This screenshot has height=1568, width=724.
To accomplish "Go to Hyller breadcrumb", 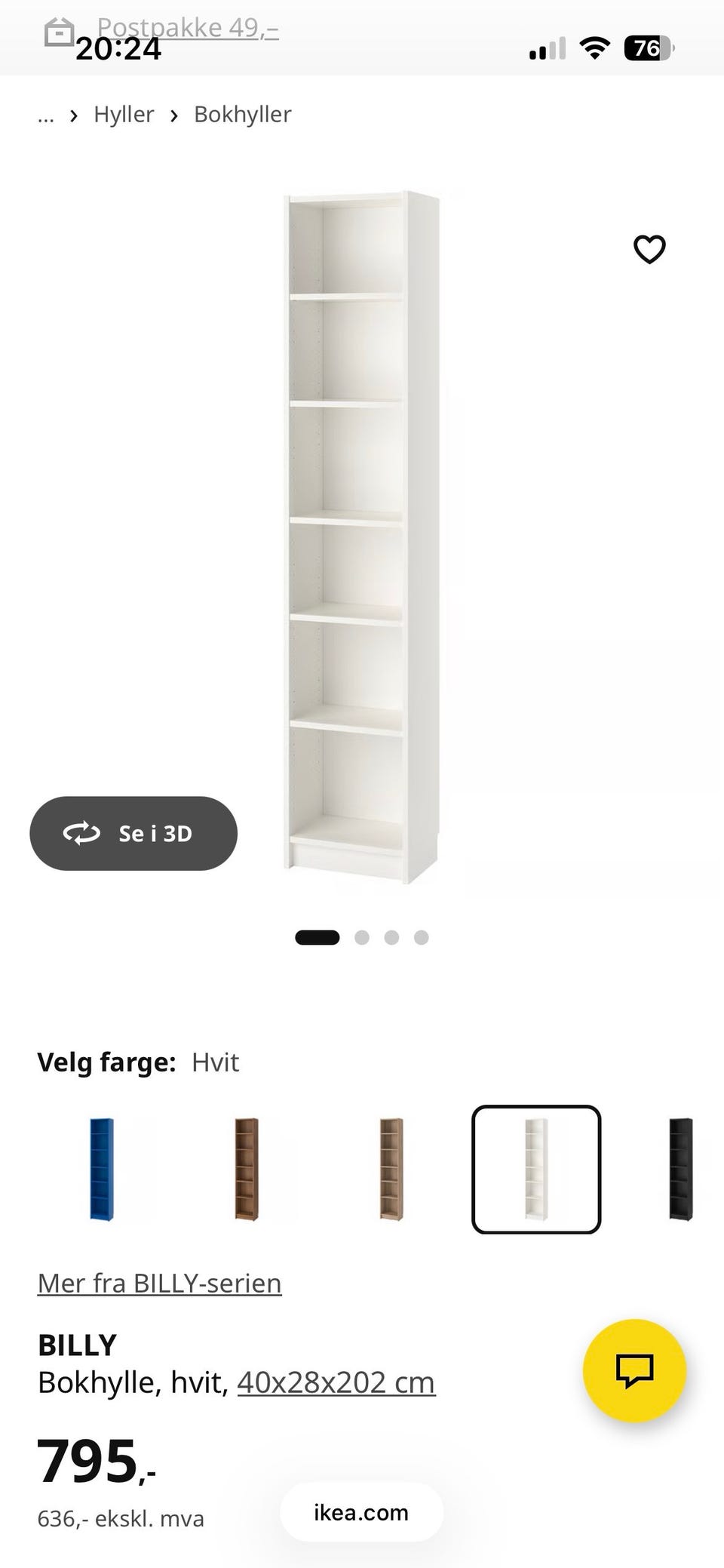I will point(124,115).
